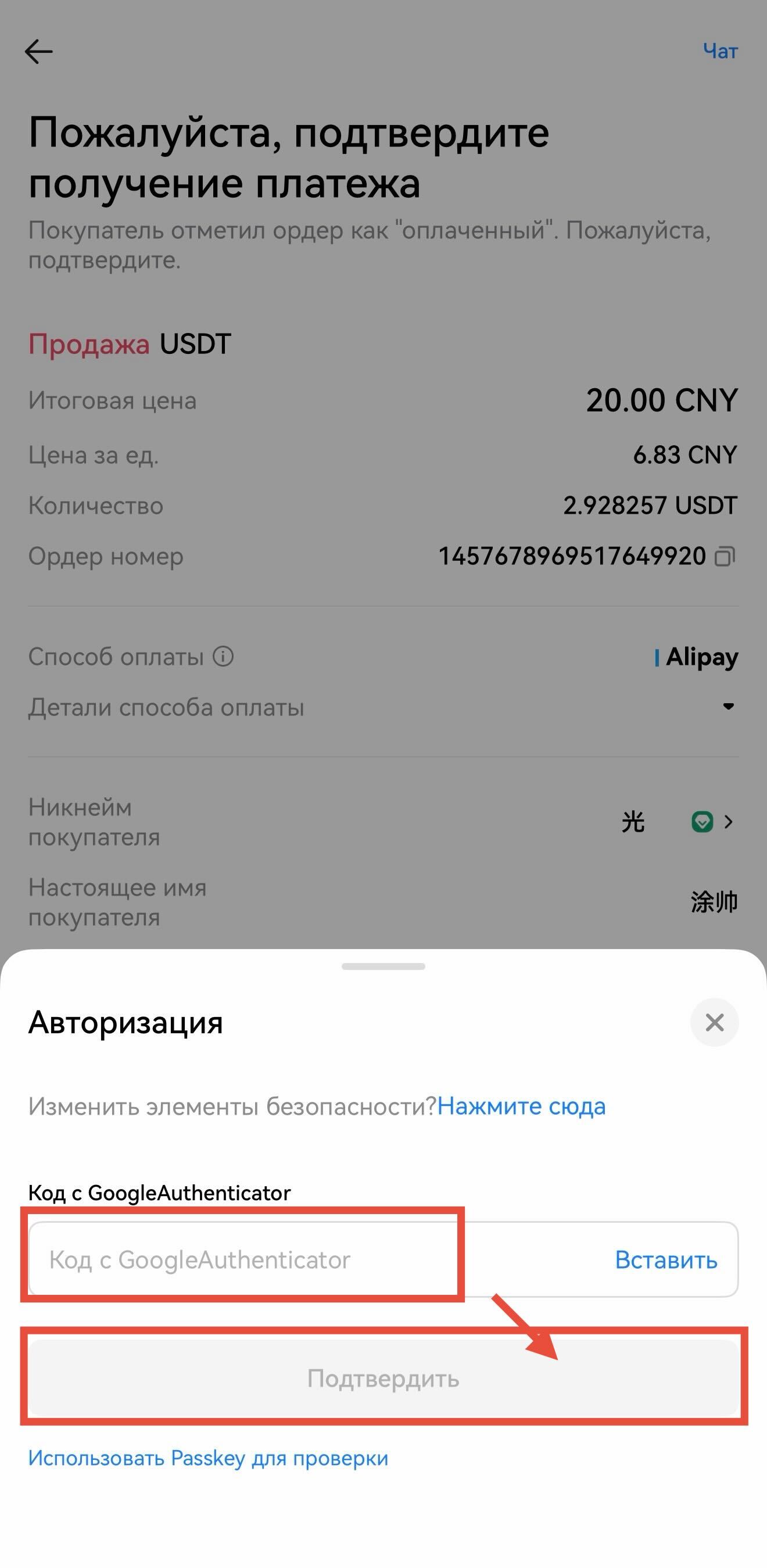
Task: Open the Нажмите сюда security link
Action: click(x=521, y=1106)
